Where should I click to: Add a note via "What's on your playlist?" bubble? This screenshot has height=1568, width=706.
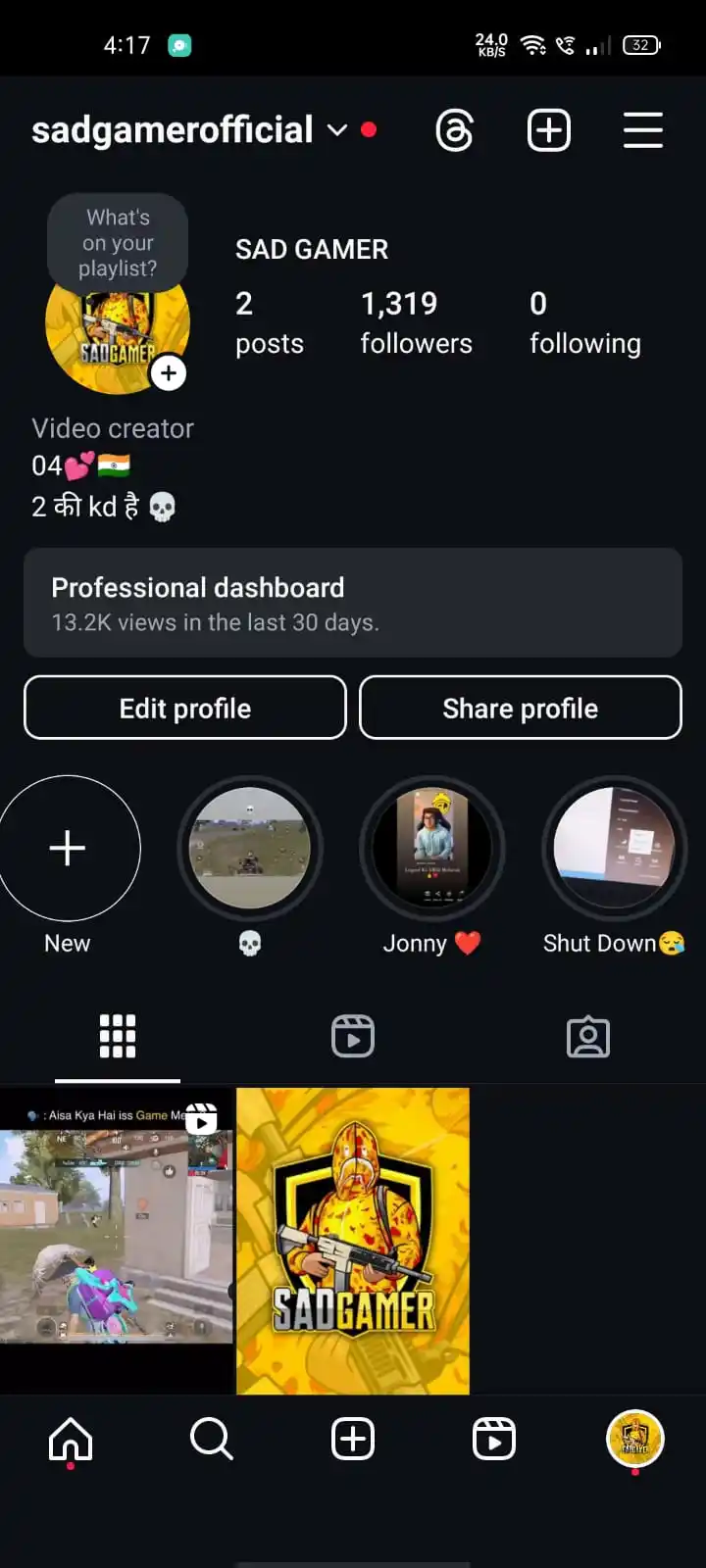[118, 242]
